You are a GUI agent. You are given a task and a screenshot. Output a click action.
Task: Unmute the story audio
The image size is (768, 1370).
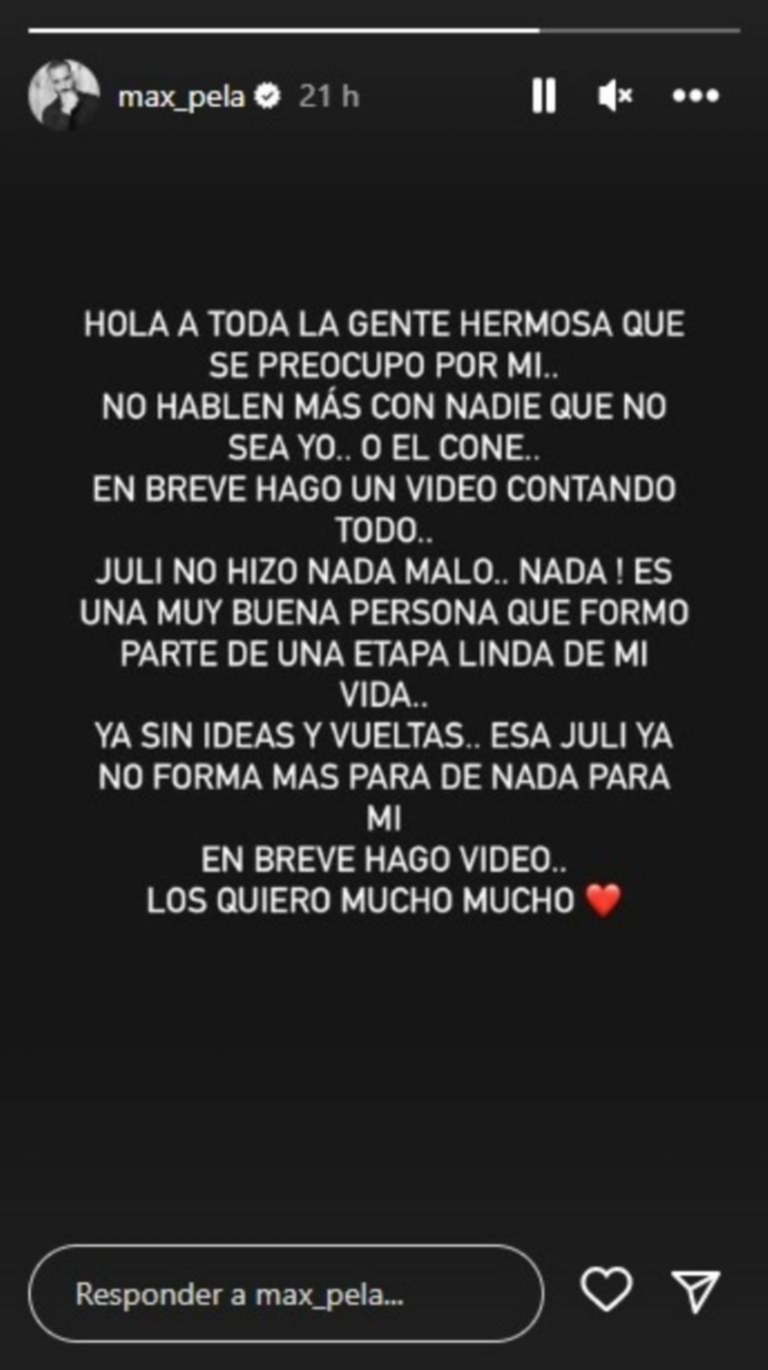615,96
